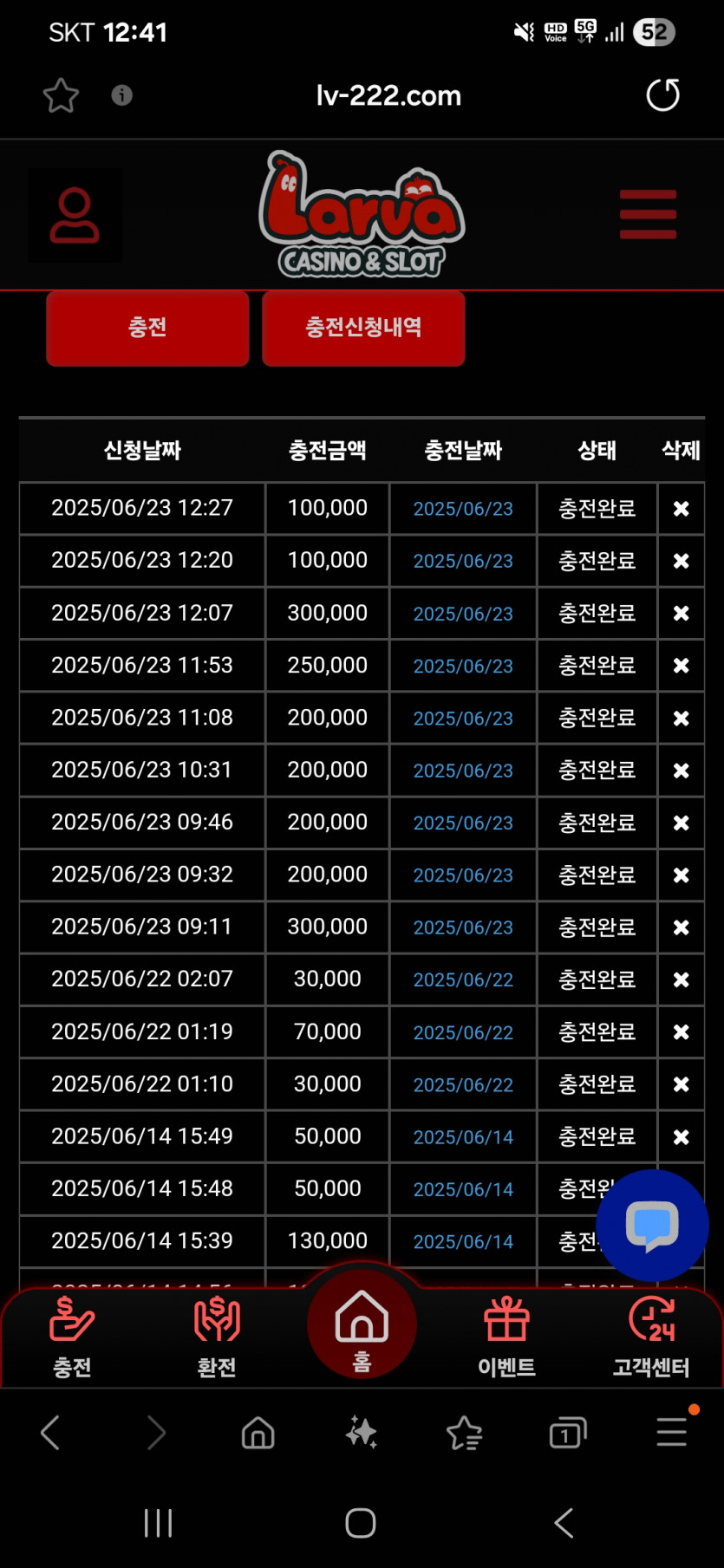Remove the 2025/06/14 15:49 record
The height and width of the screenshot is (1568, 724).
click(x=682, y=1136)
